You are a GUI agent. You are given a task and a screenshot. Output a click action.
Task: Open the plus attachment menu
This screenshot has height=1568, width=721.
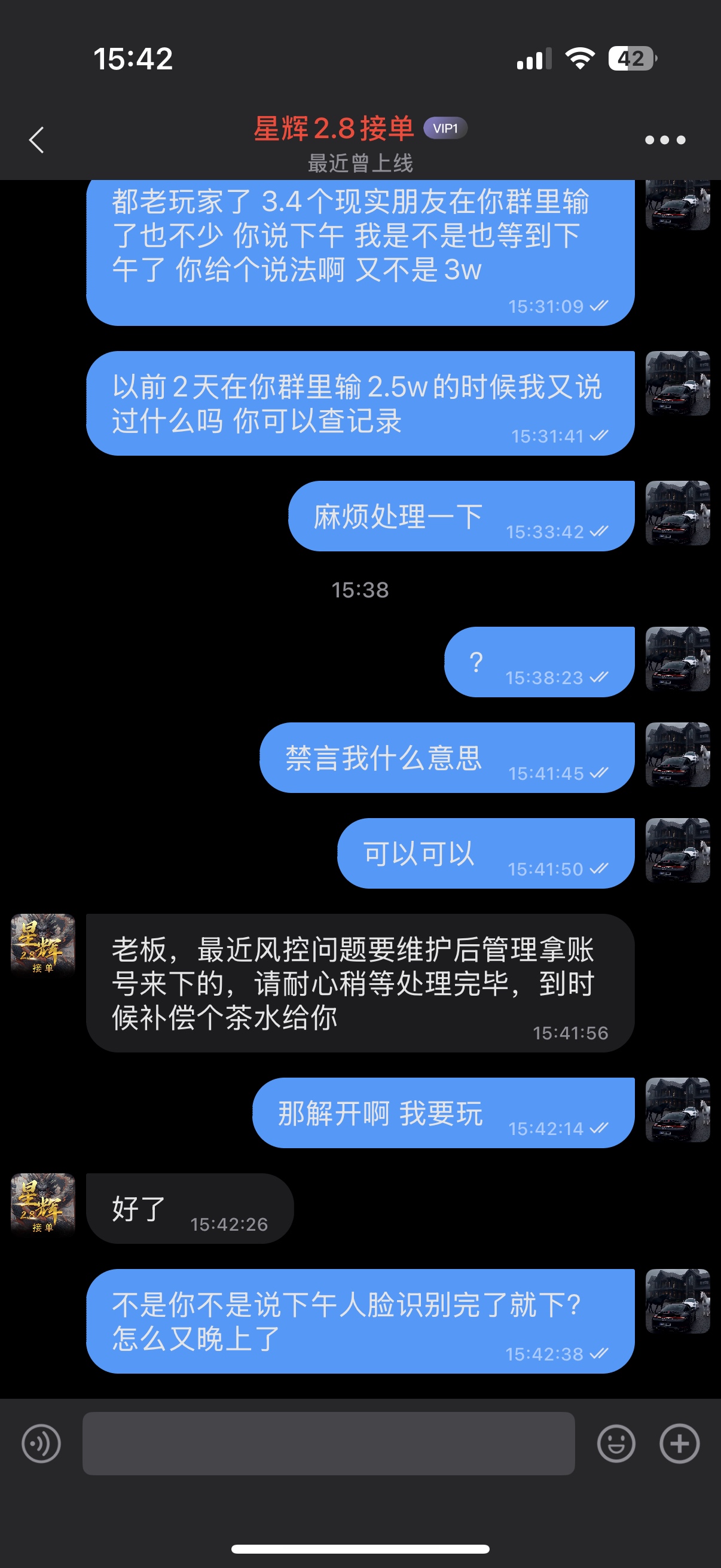pos(680,1443)
